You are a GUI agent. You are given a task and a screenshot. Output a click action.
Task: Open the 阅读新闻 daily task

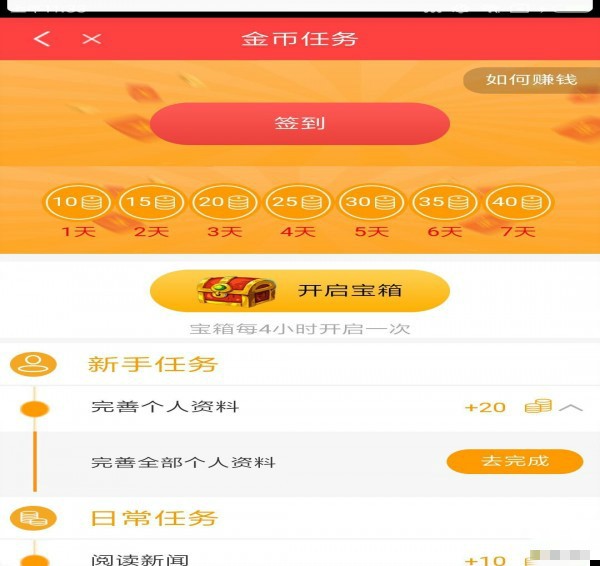(140, 559)
